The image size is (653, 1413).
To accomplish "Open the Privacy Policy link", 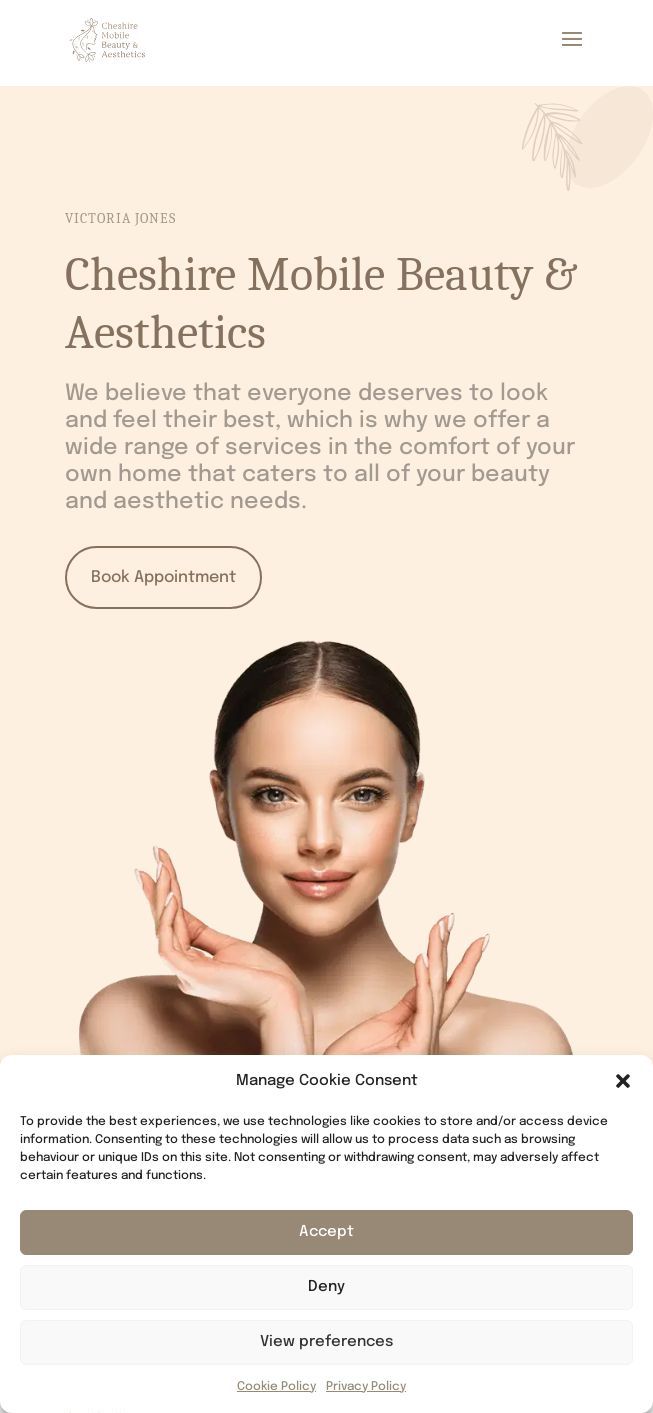I will click(366, 1386).
